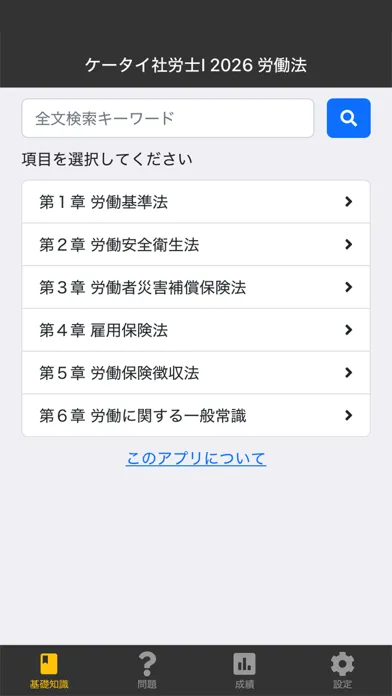Open 第2章 労働安全衛生法
This screenshot has width=392, height=696.
pyautogui.click(x=196, y=245)
